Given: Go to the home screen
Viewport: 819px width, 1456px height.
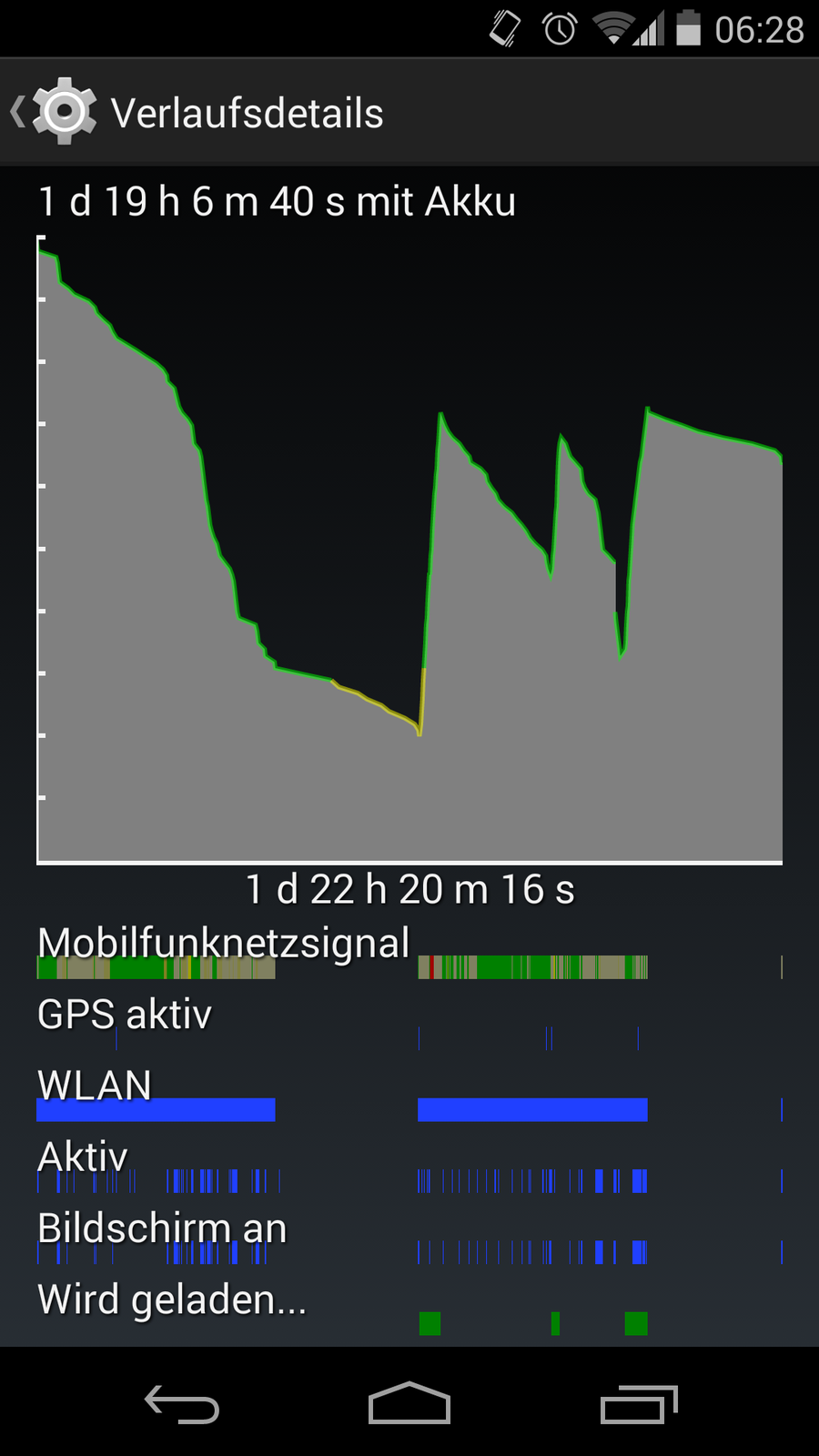Looking at the screenshot, I should click(x=409, y=1404).
